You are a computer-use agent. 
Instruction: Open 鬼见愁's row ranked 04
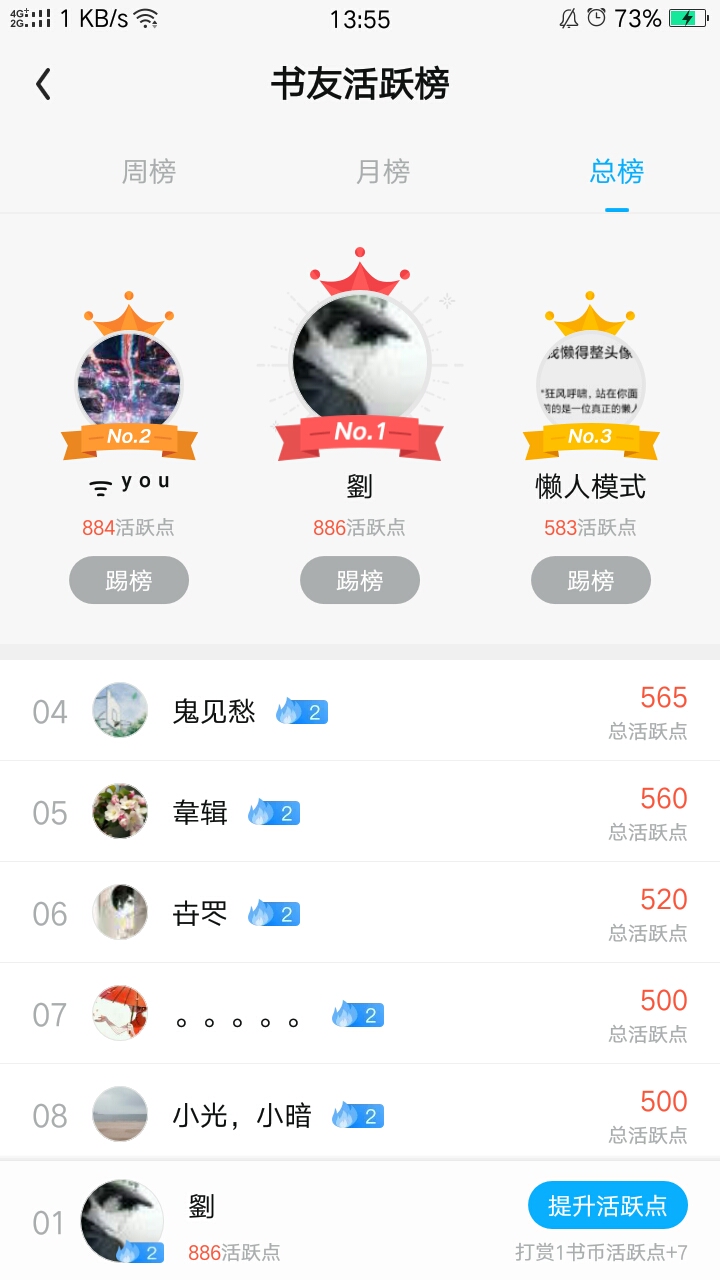[x=360, y=711]
